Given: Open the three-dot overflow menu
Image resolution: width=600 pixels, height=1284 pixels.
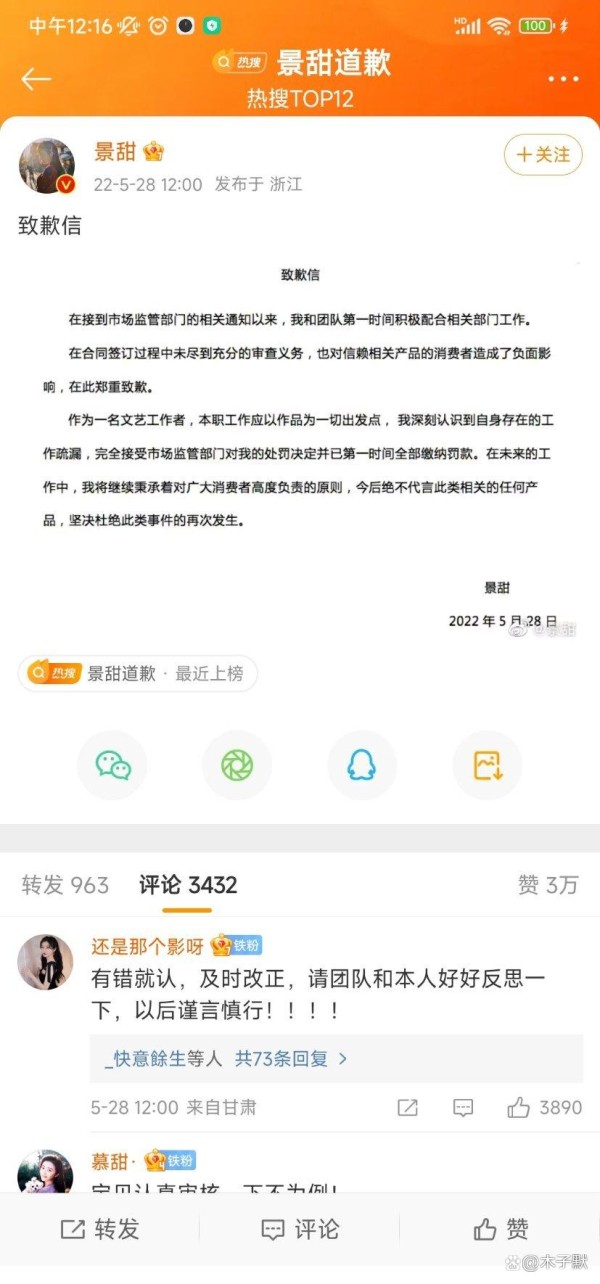Looking at the screenshot, I should click(x=563, y=79).
